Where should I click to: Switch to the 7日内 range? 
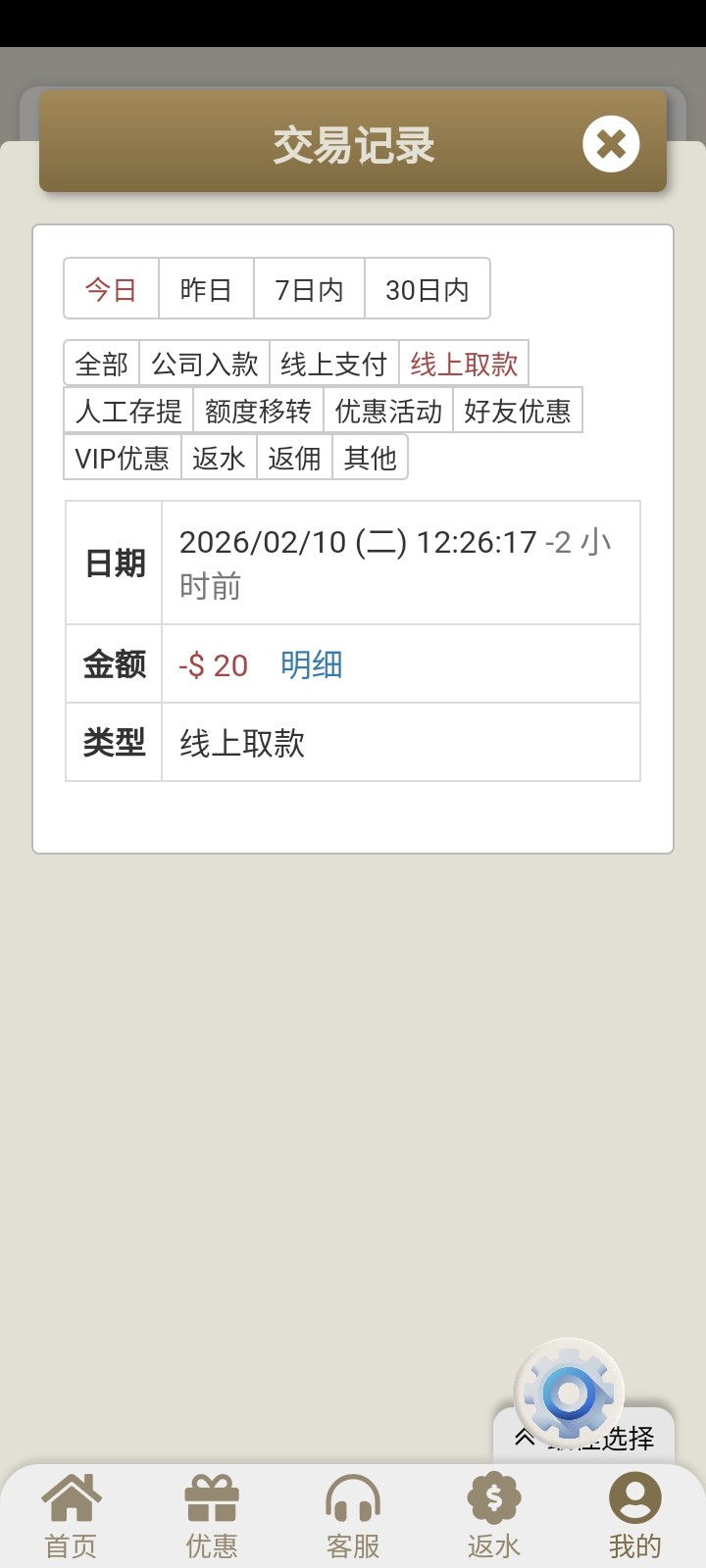coord(309,289)
